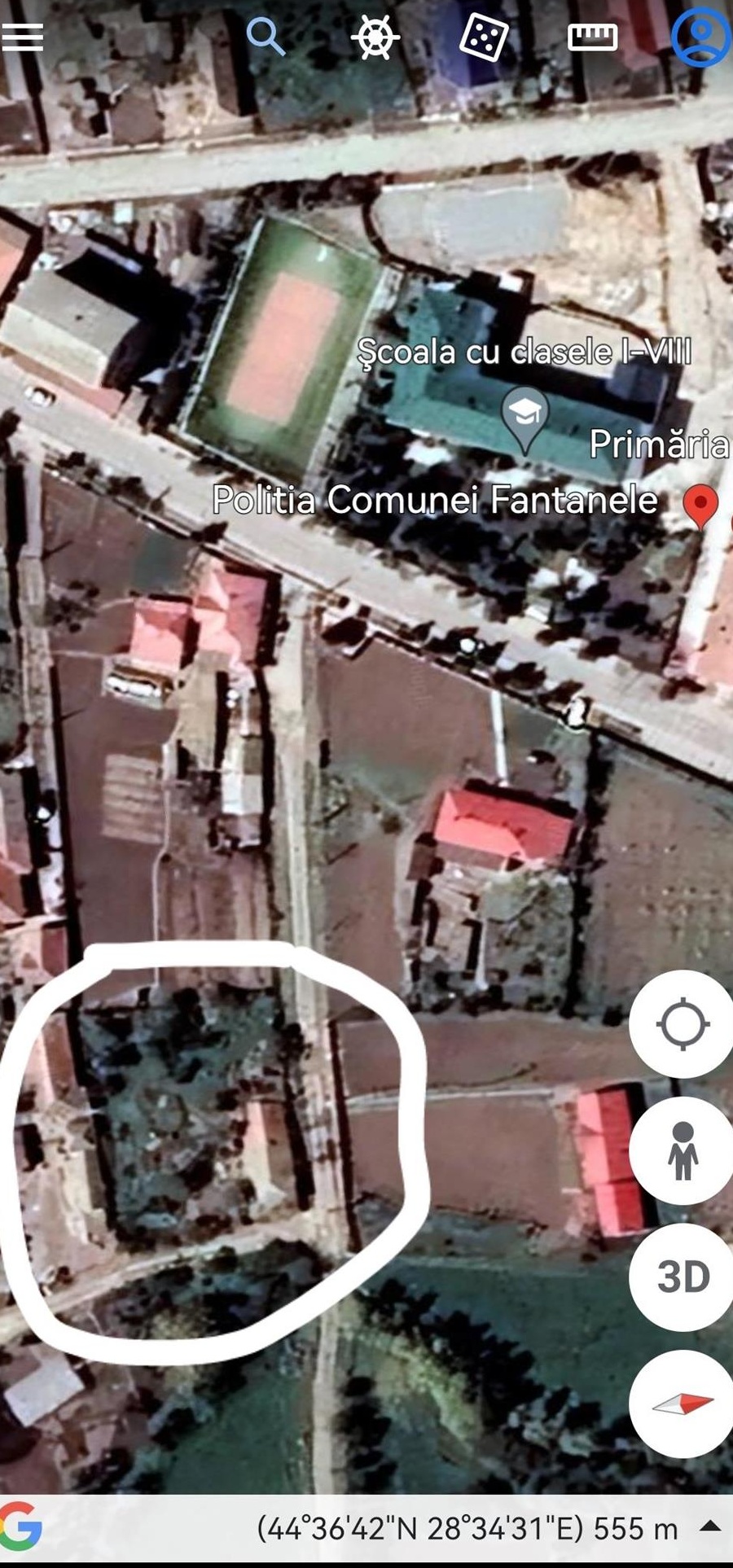Open Voyager ship wheel
Image resolution: width=733 pixels, height=1568 pixels.
375,37
